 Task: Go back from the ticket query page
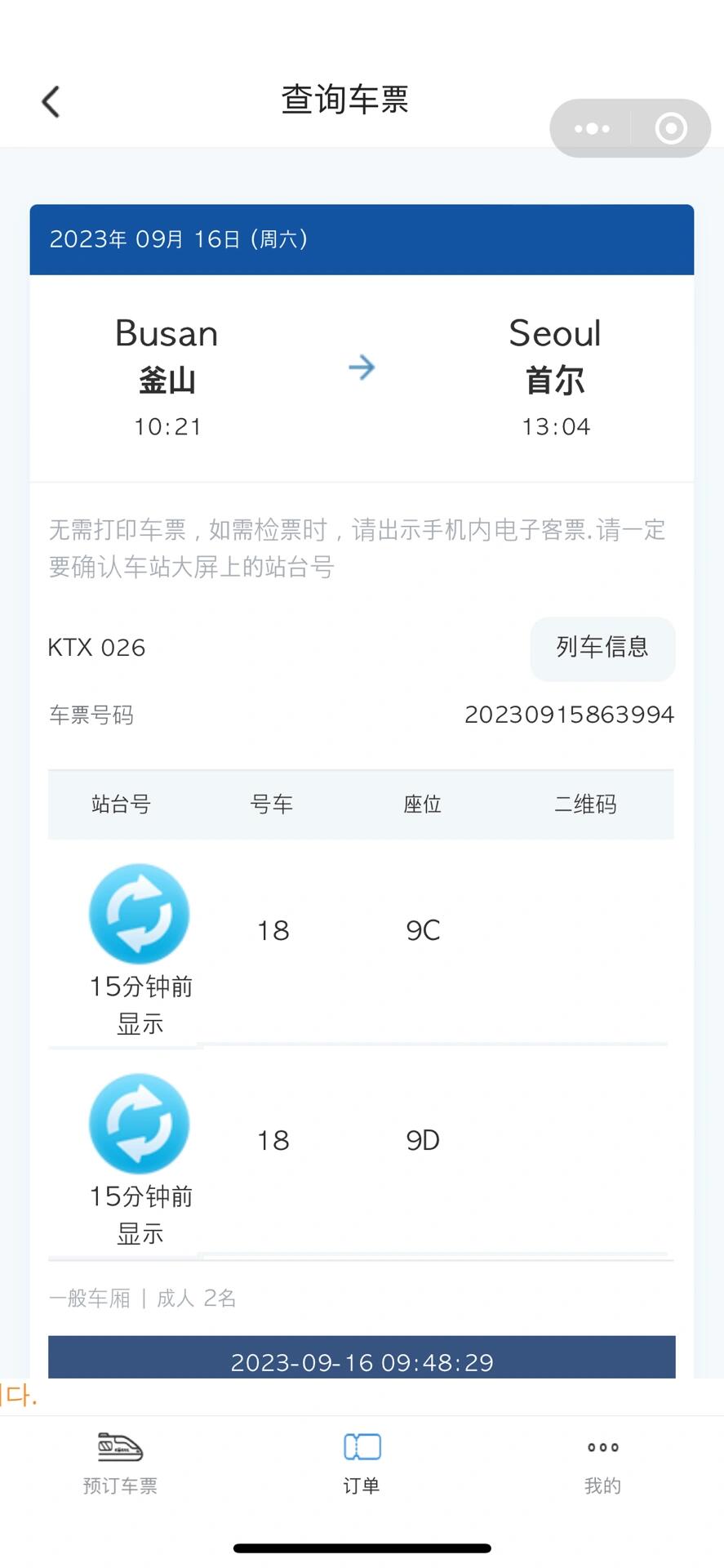point(51,102)
